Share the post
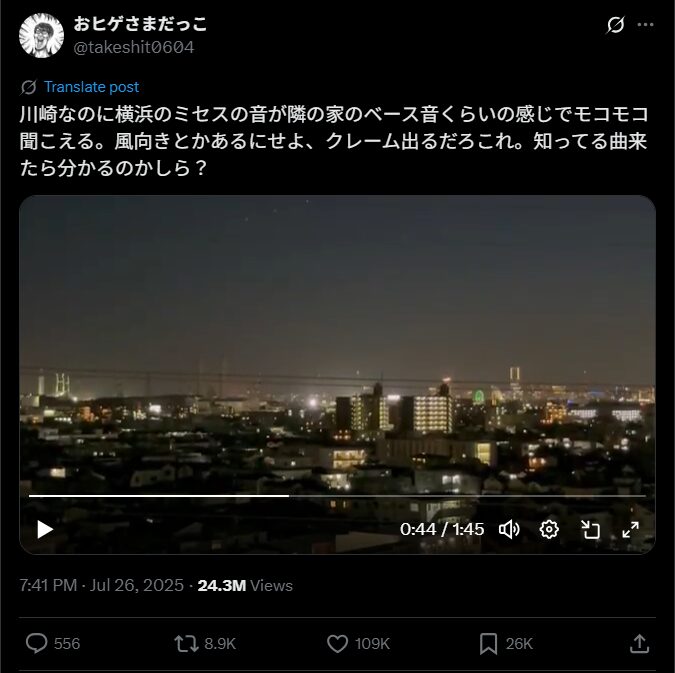The image size is (675, 673). [639, 643]
